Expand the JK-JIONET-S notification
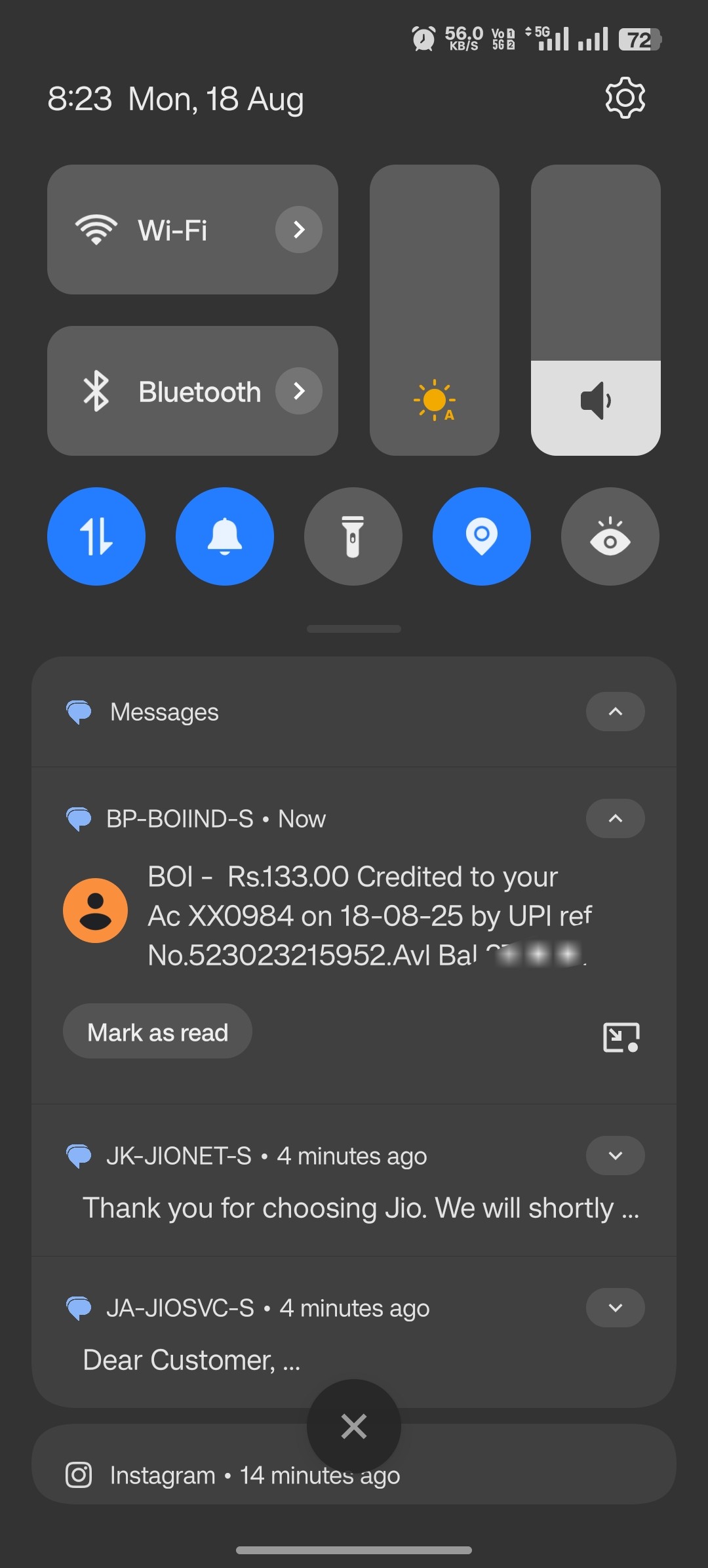The image size is (708, 1568). pos(615,1156)
